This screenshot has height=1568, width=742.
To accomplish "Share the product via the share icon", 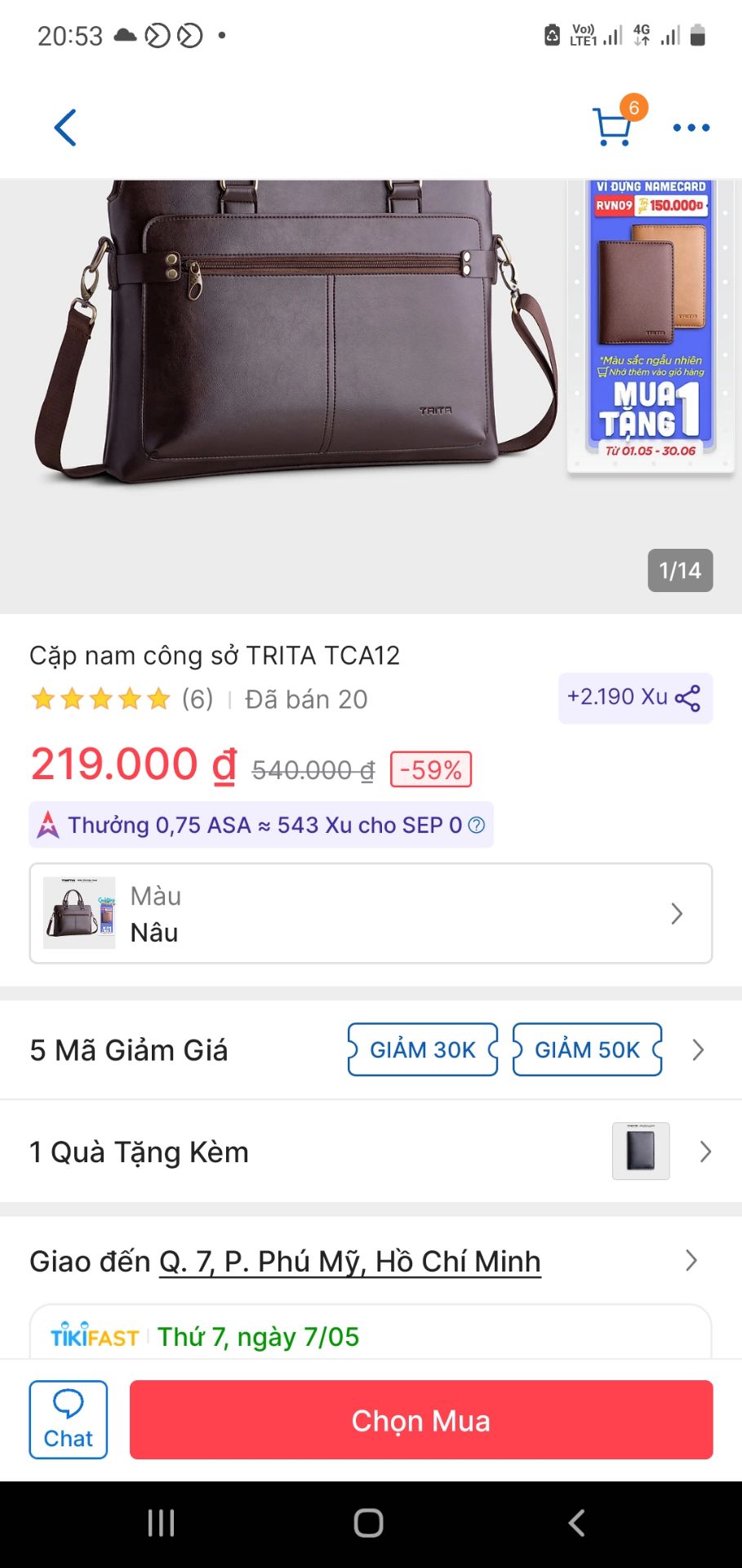I will click(x=689, y=698).
